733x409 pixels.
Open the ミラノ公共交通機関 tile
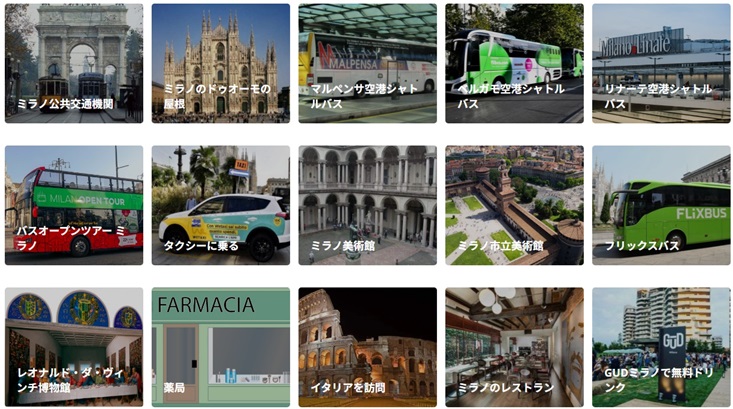tap(74, 63)
